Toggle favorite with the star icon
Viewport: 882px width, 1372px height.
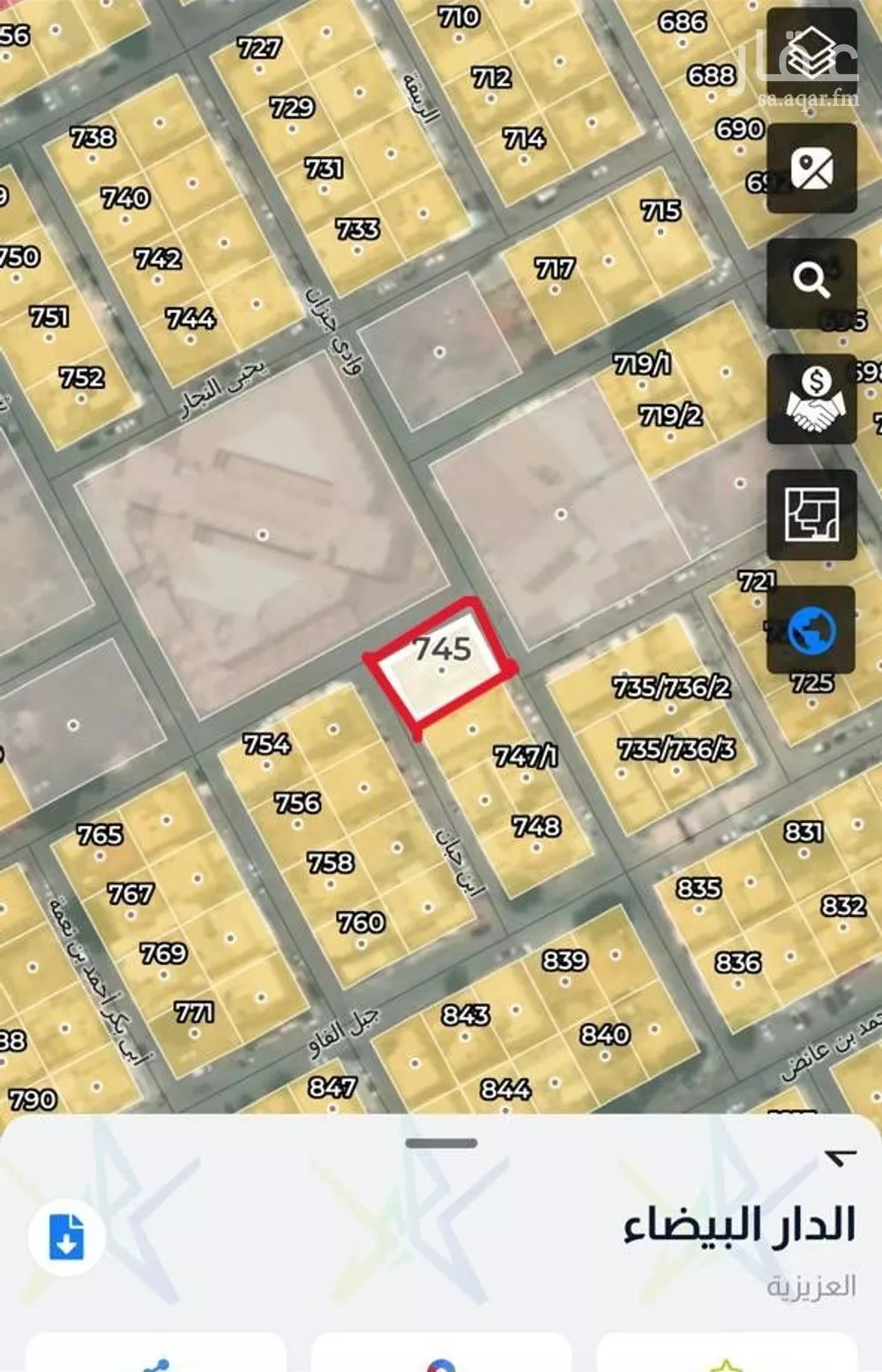coord(726,1367)
